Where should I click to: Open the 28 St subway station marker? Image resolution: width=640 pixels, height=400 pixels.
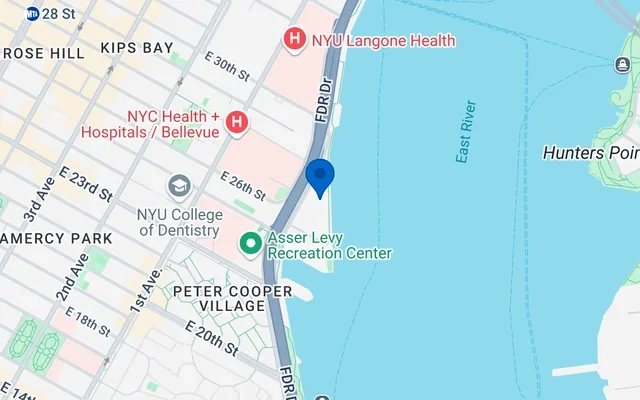tap(32, 14)
